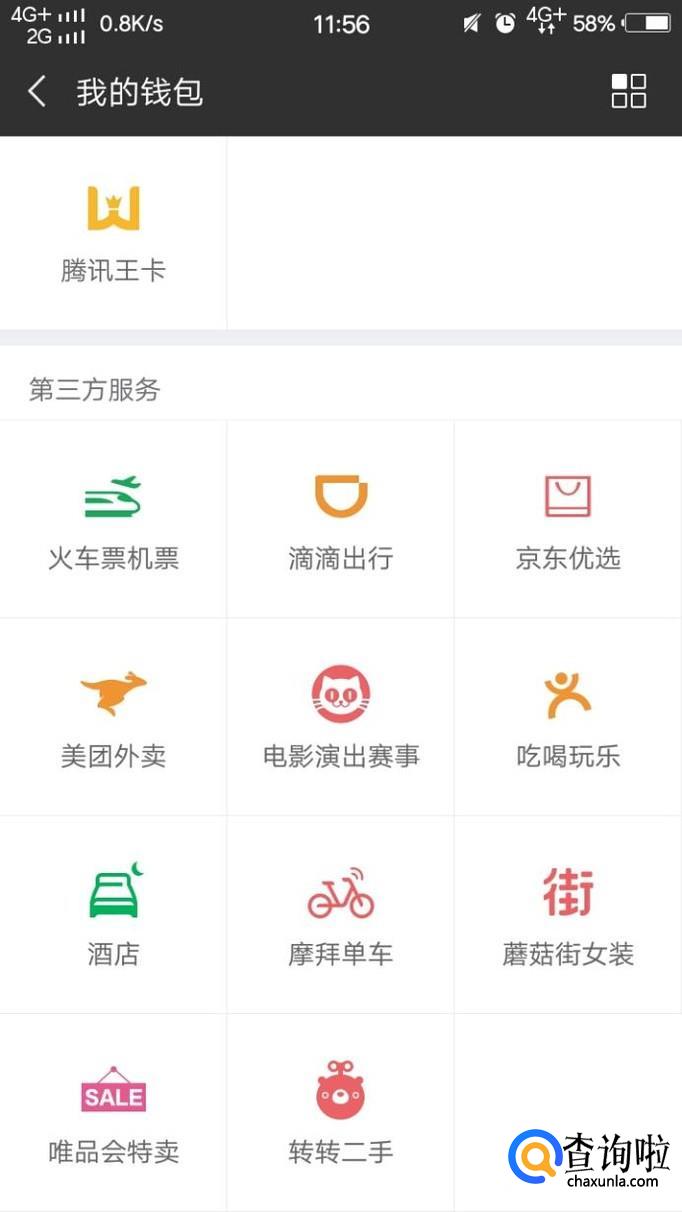Browse 蘑菇街女装

pyautogui.click(x=567, y=915)
